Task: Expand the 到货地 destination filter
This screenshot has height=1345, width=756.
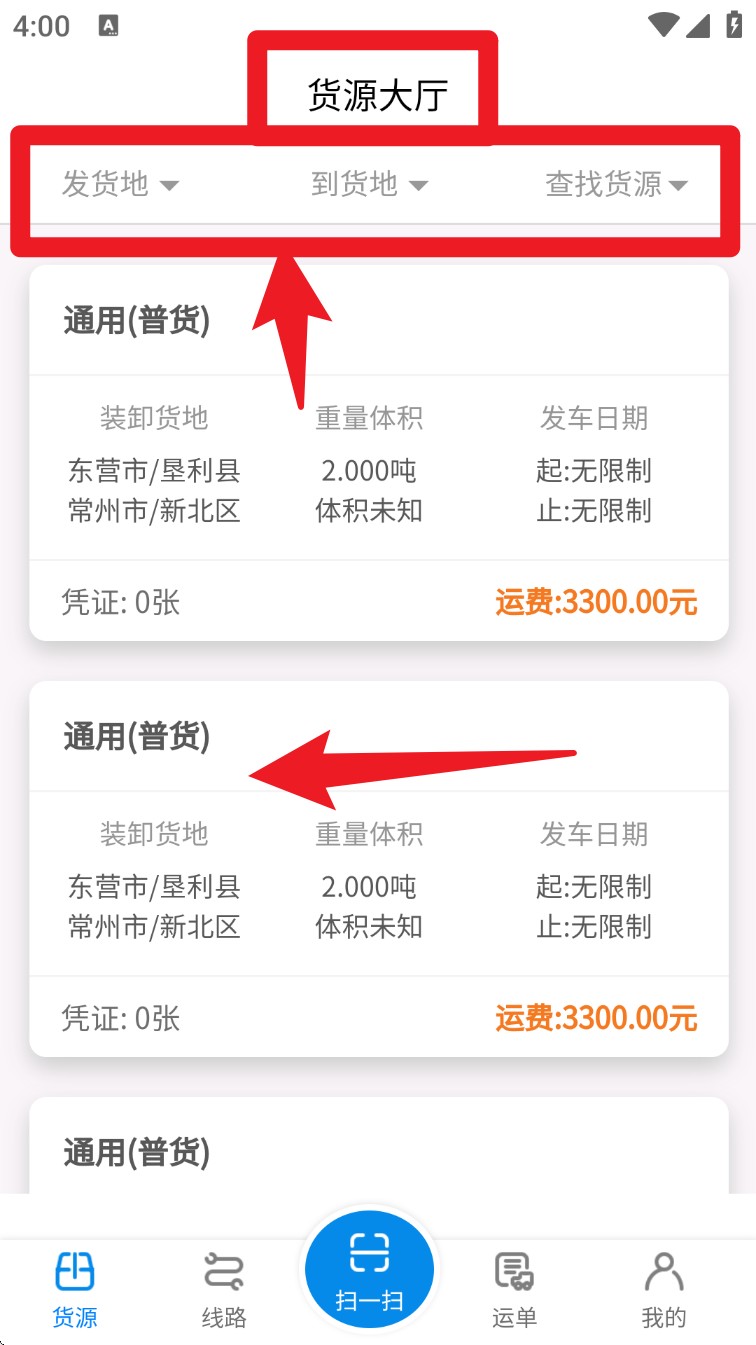Action: pyautogui.click(x=368, y=184)
